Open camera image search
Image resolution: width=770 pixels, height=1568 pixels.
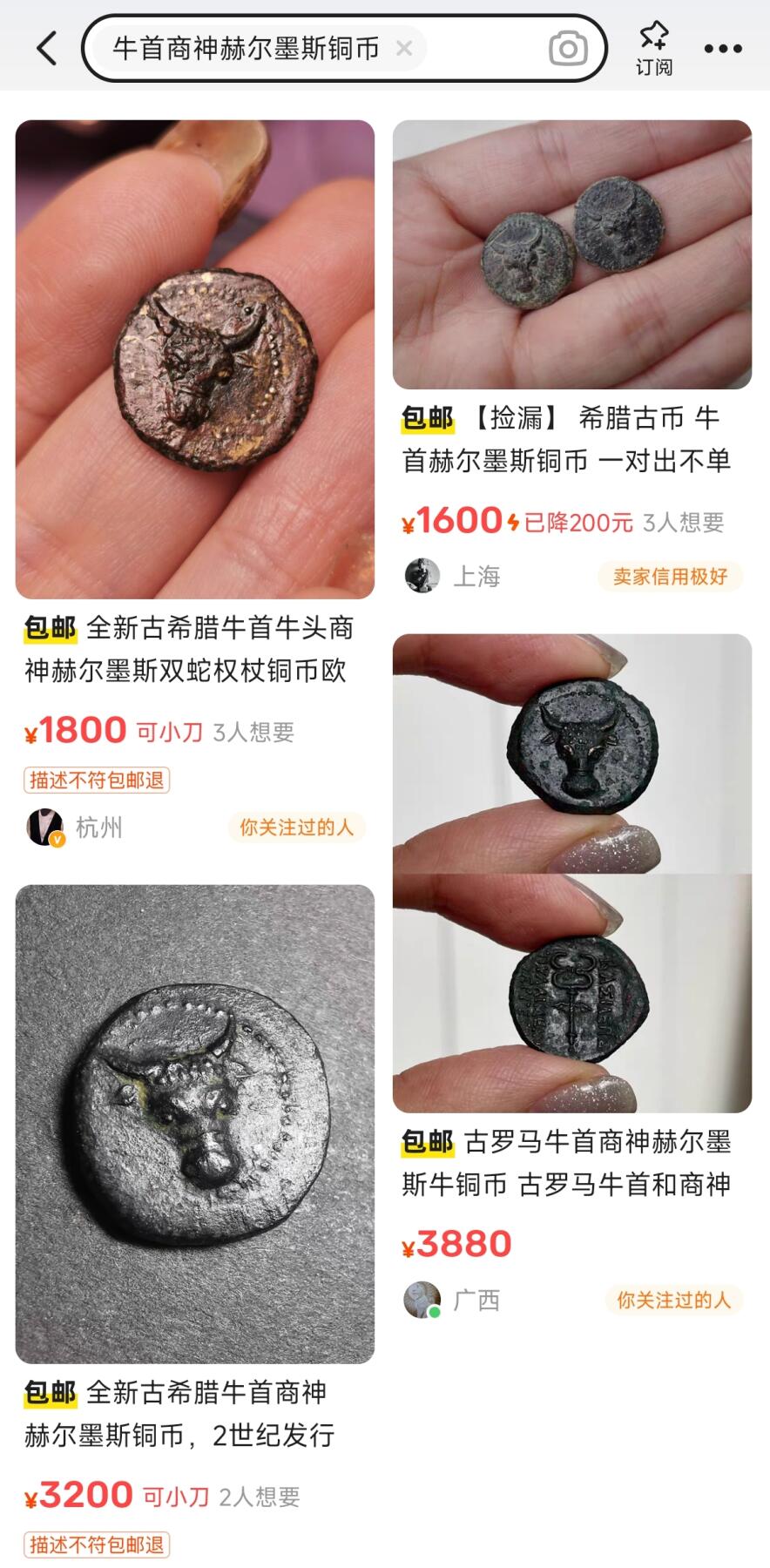click(x=568, y=49)
